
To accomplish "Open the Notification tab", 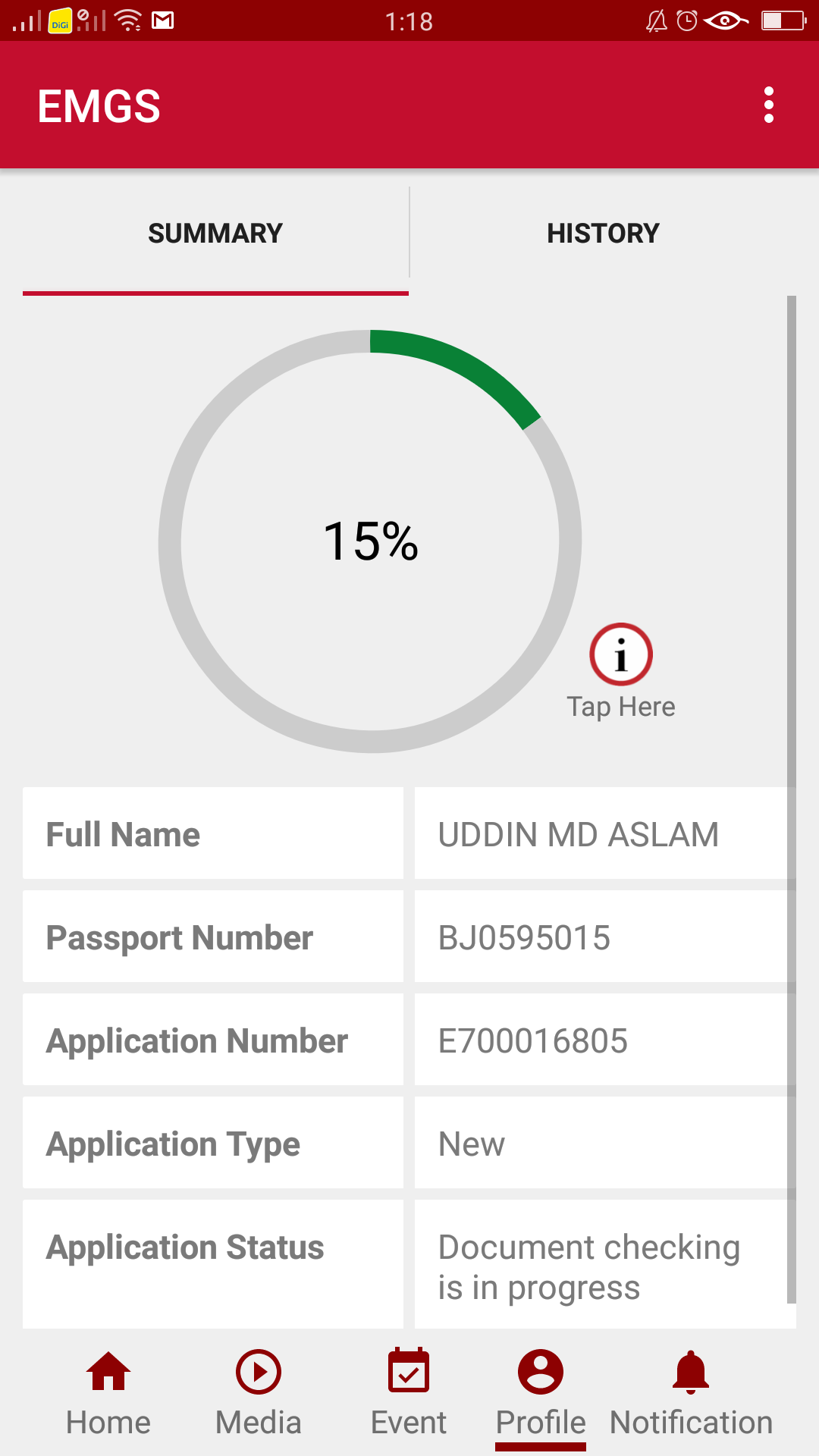I will 691,1394.
